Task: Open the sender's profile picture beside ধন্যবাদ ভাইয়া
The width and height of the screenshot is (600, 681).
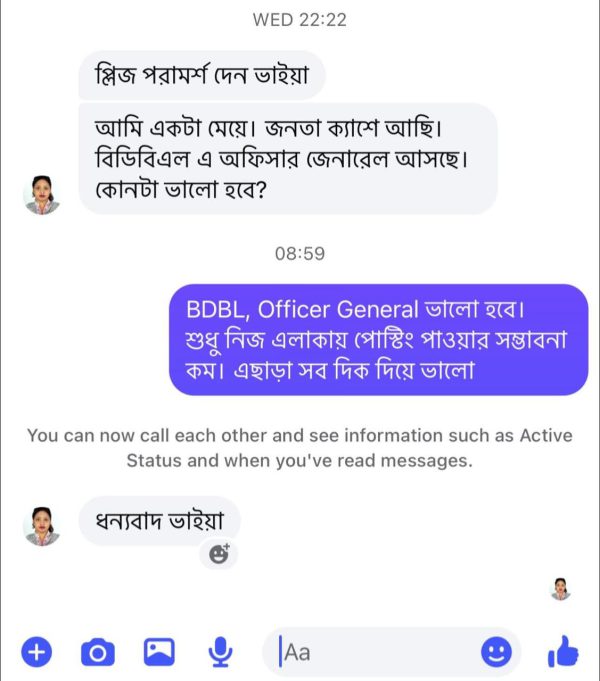Action: (42, 523)
